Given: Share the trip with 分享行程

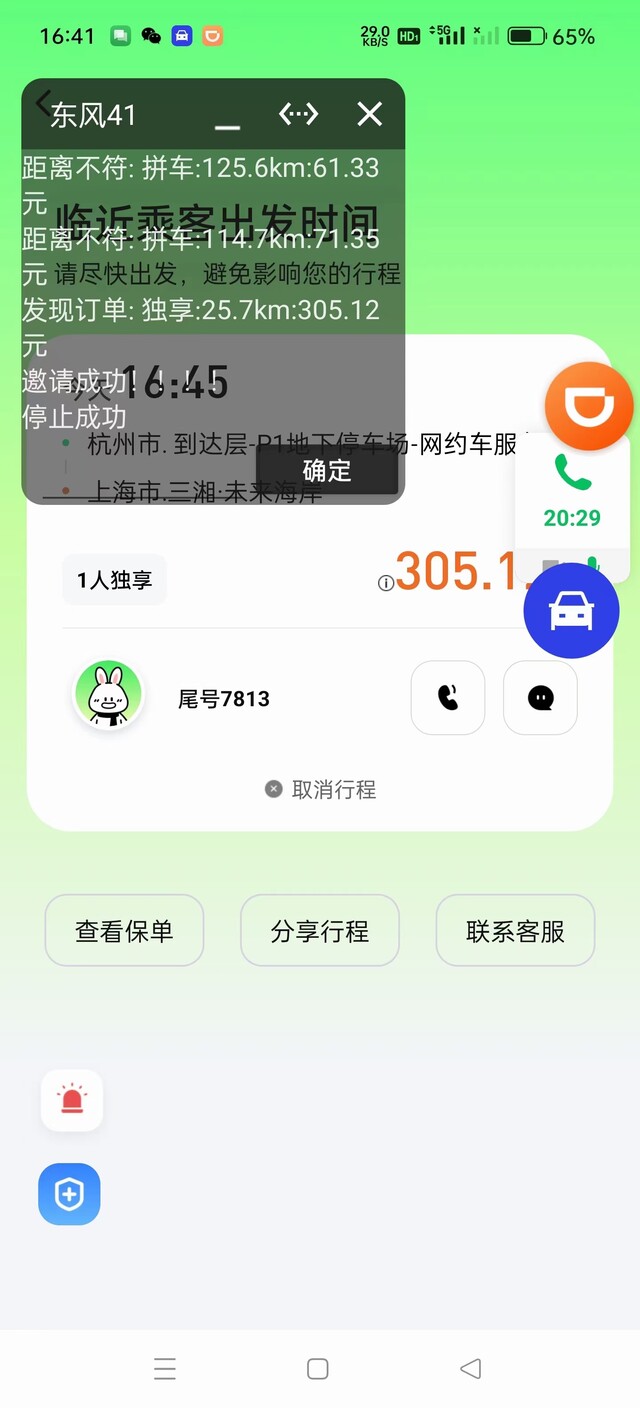Looking at the screenshot, I should click(x=320, y=931).
